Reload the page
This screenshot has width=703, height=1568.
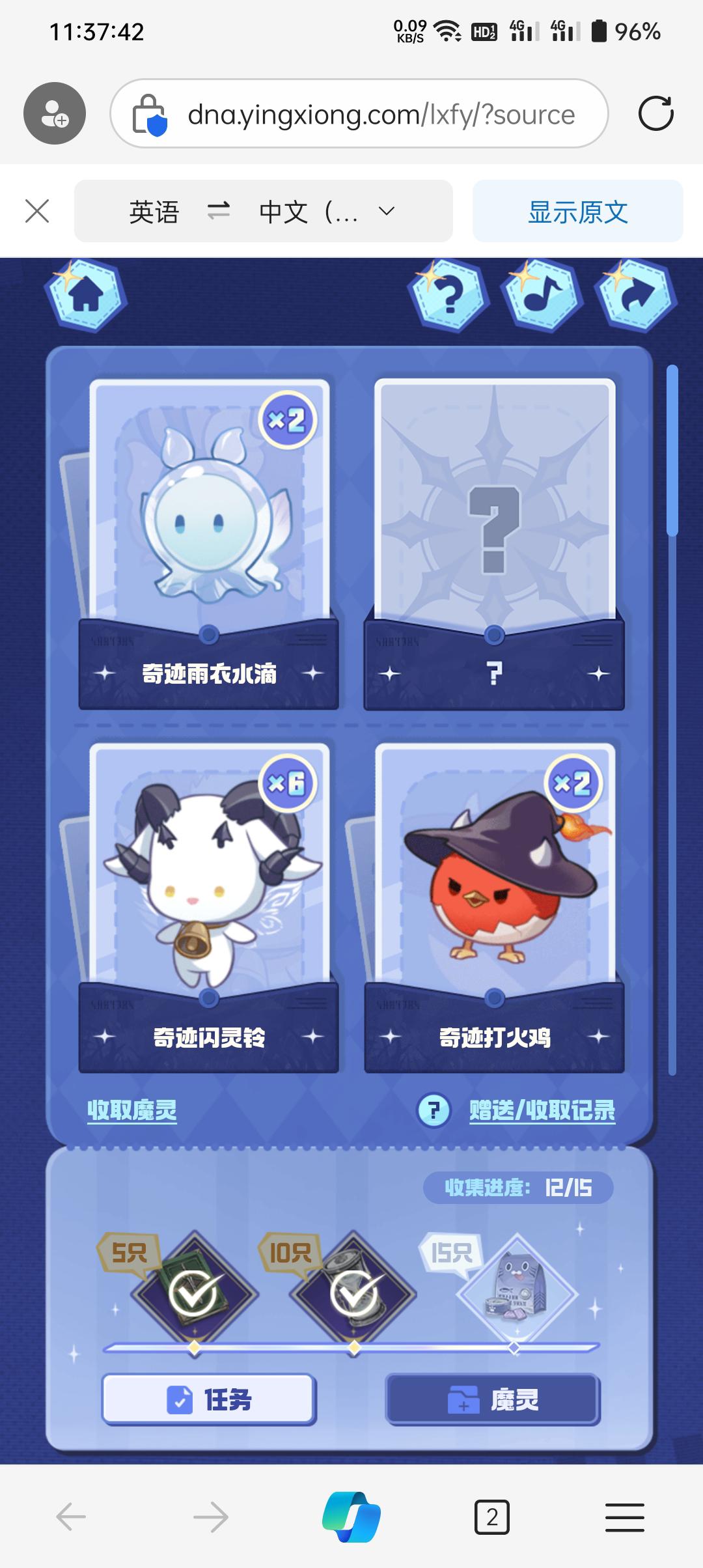click(x=655, y=114)
